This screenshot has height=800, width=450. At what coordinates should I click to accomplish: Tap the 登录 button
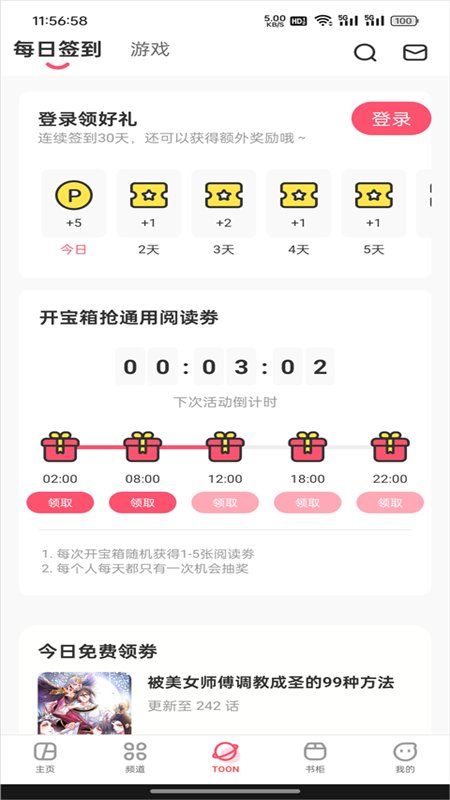[391, 118]
